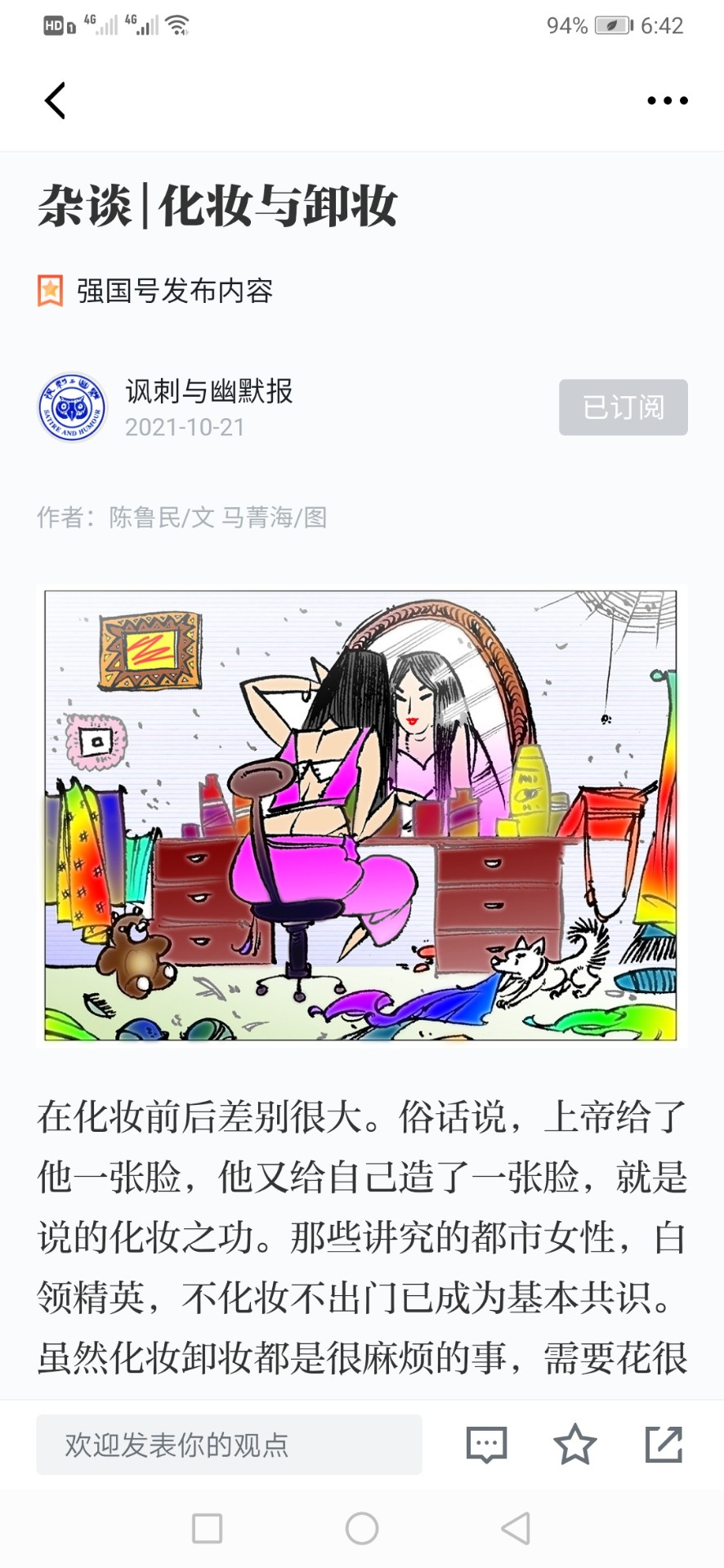Favorite this article with the star
Viewport: 724px width, 1568px height.
point(574,1445)
